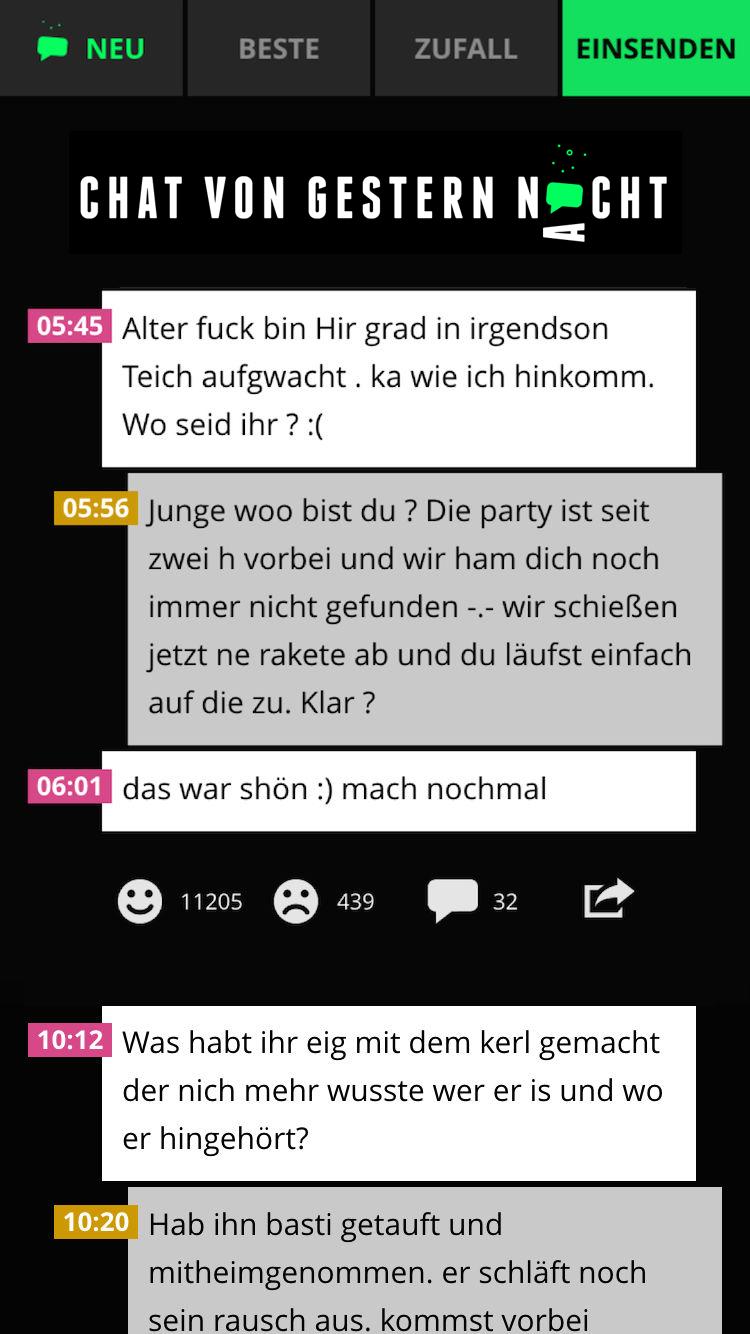Rate the chat with the smiley face icon
Viewport: 750px width, 1334px height.
pyautogui.click(x=139, y=900)
